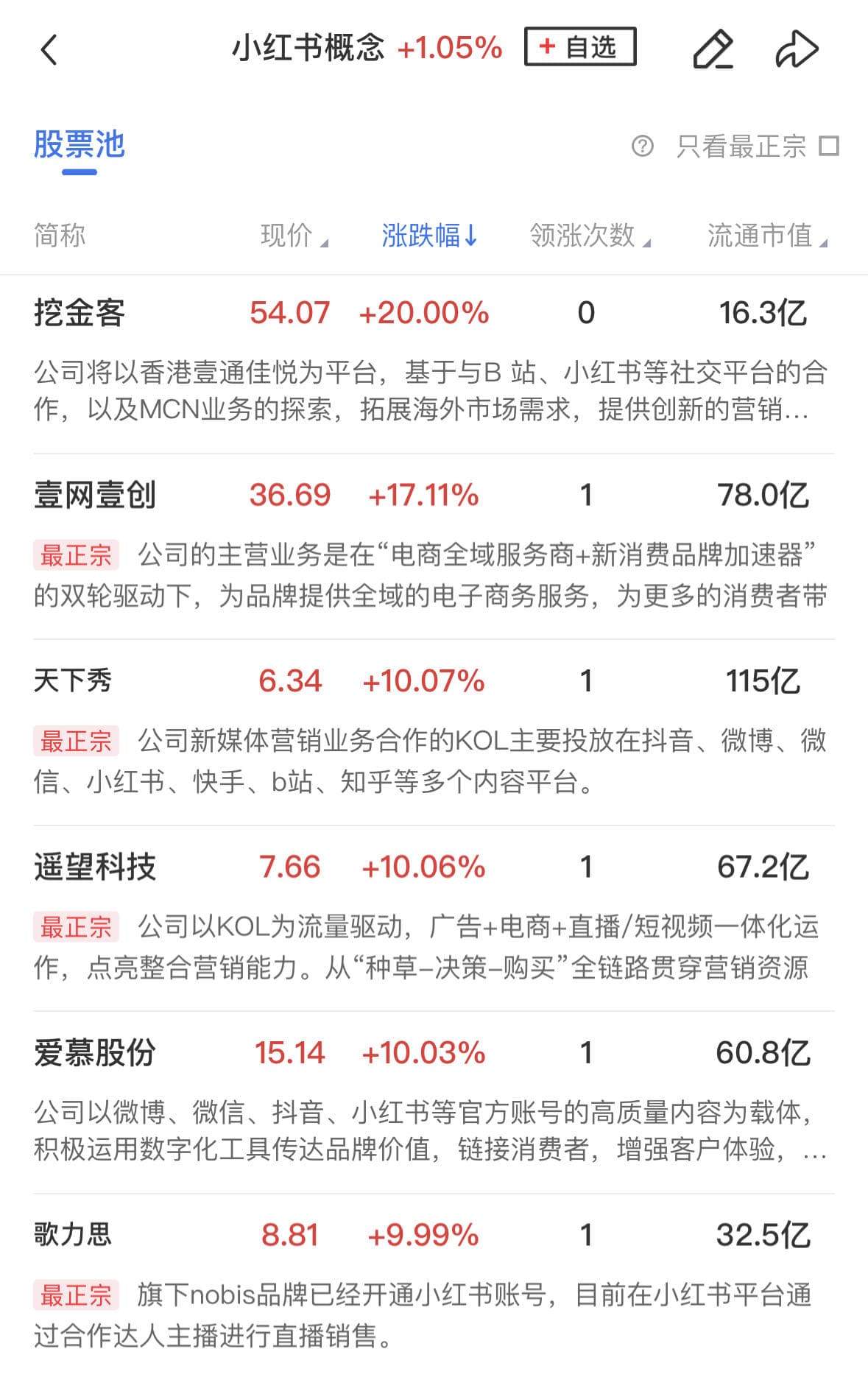Screen dimensions: 868x1377
Task: Open the help icon beside 只看最正宗
Action: click(x=642, y=147)
